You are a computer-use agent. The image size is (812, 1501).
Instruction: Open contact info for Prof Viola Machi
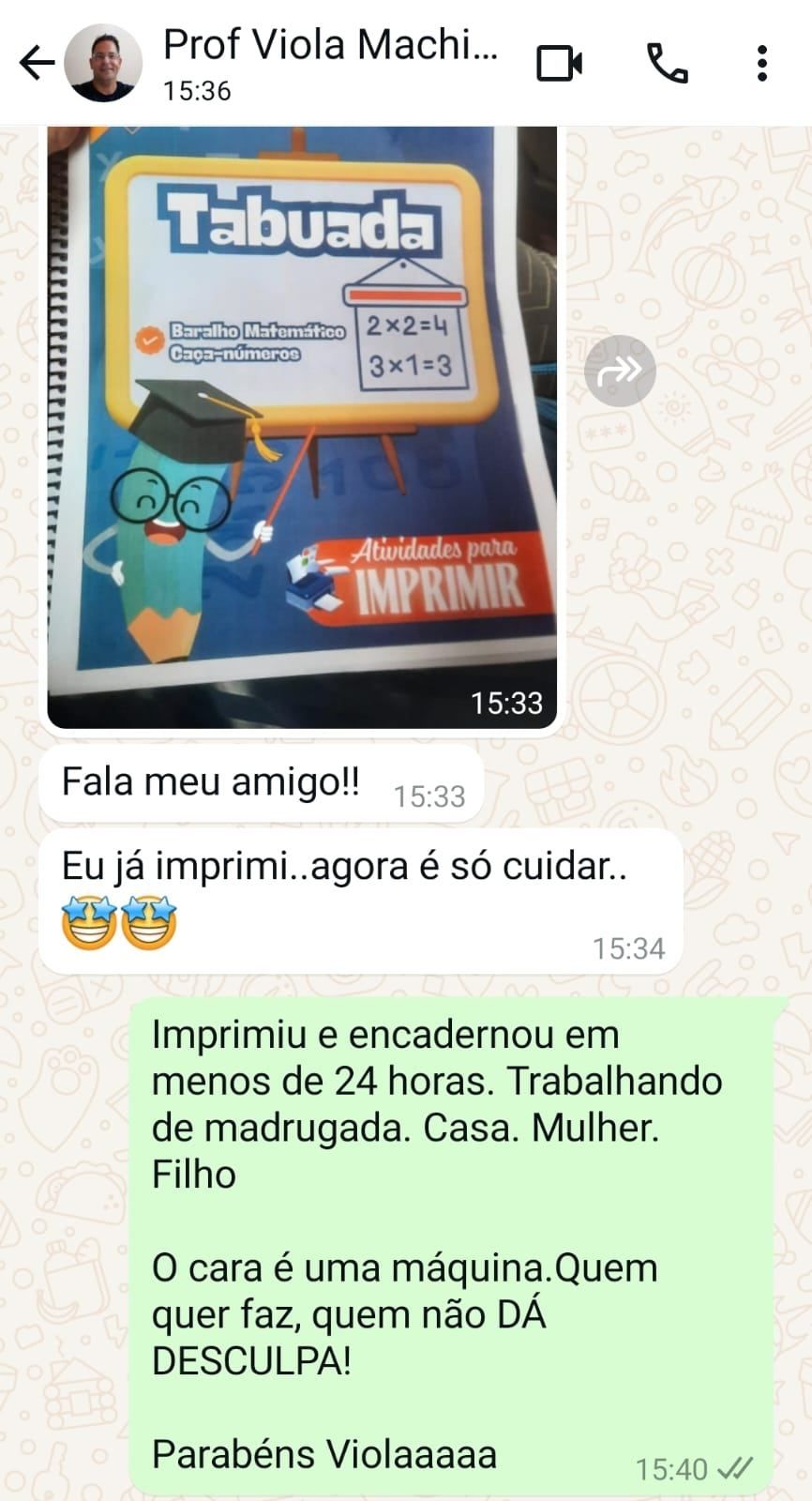click(x=330, y=61)
